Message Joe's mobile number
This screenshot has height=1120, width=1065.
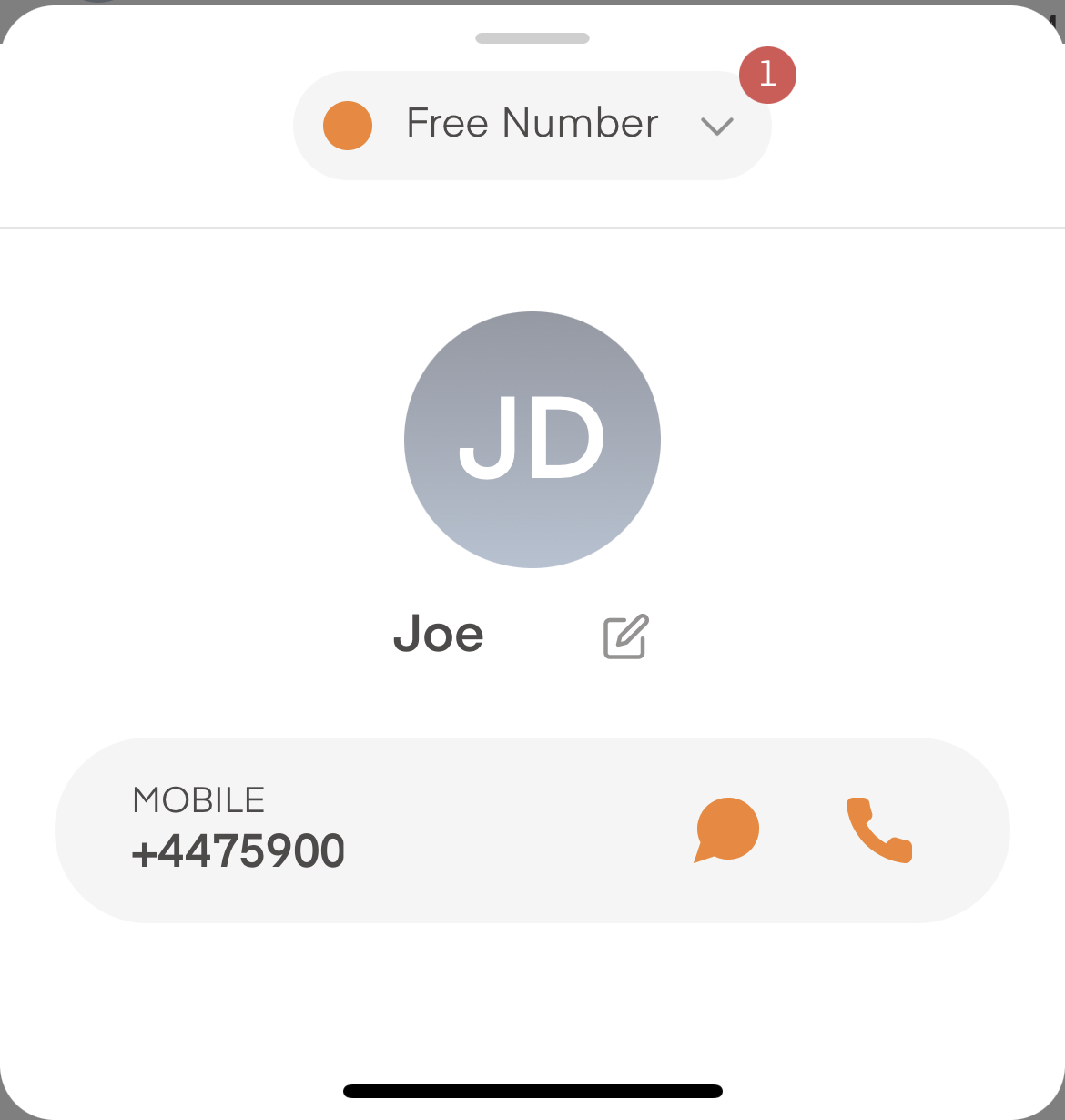pyautogui.click(x=726, y=830)
